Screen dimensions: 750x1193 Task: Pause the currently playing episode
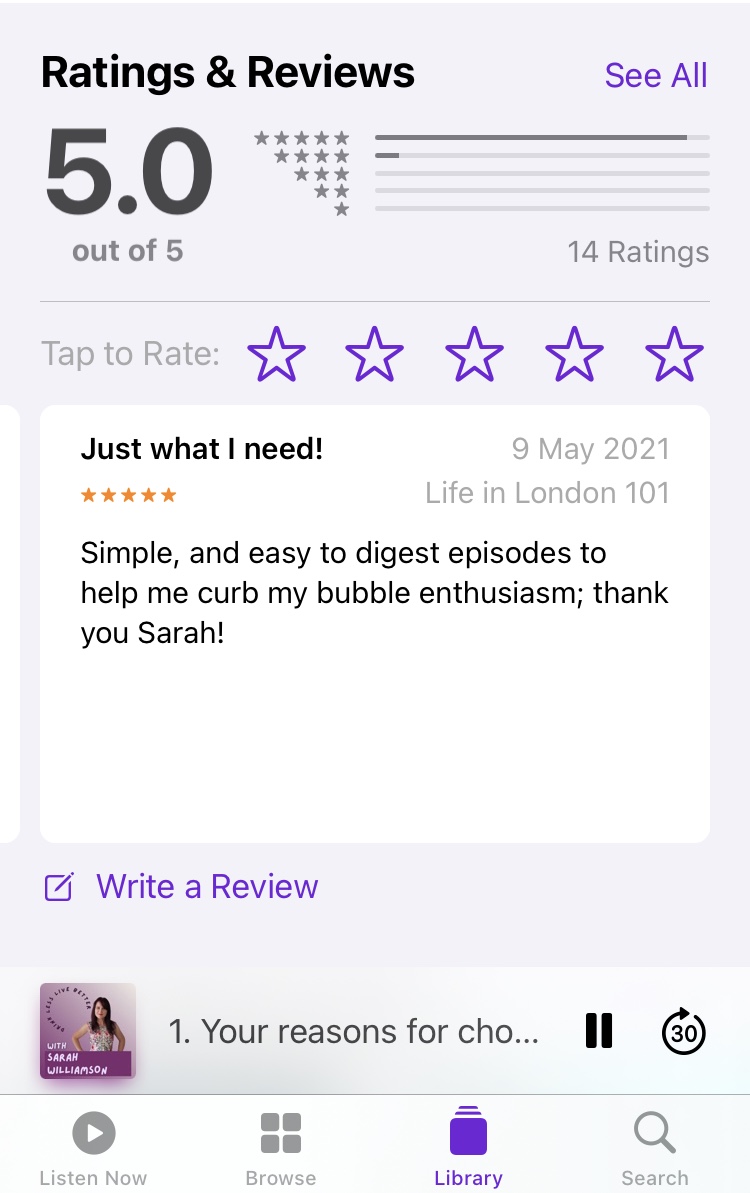598,1031
